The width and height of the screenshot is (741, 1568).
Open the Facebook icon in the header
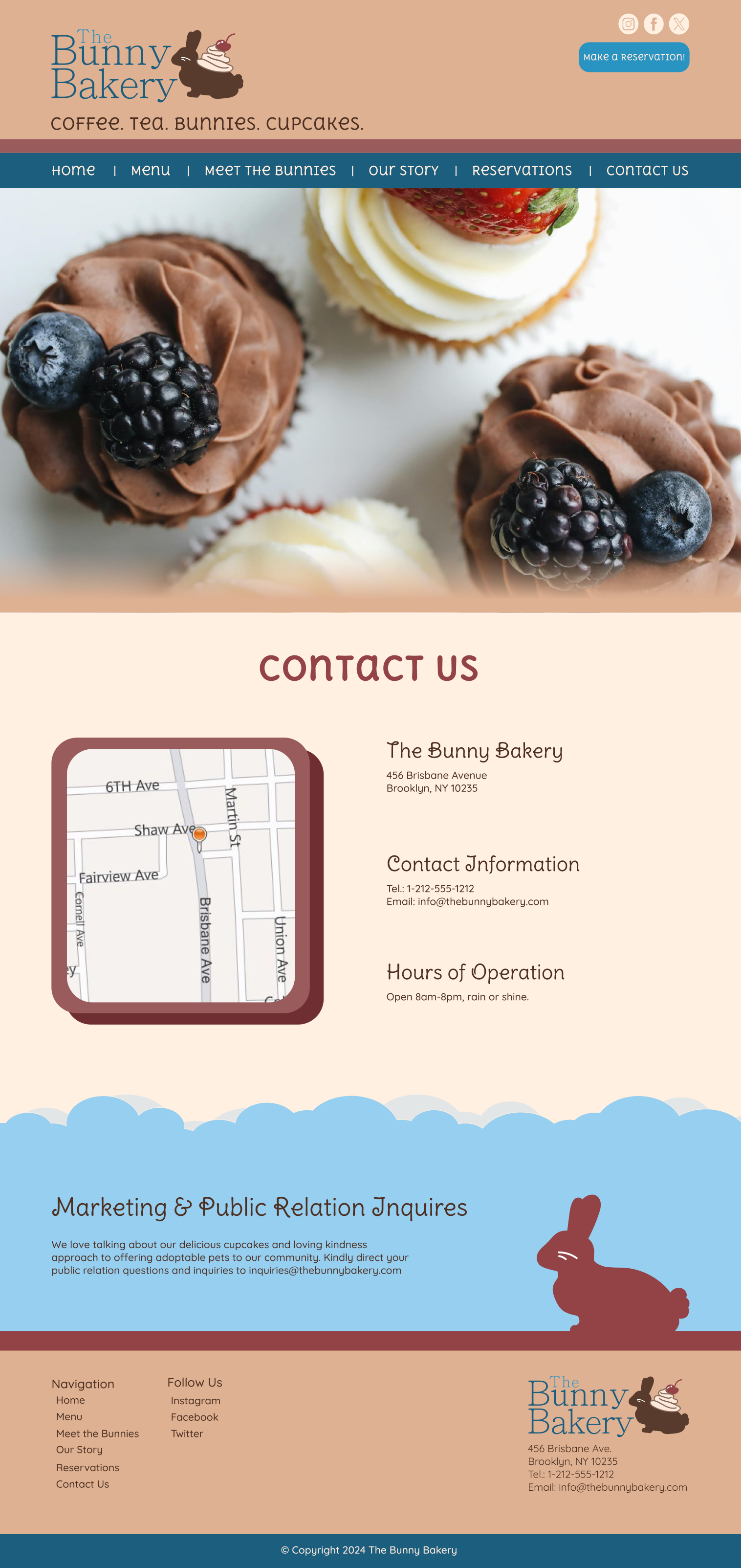(654, 24)
